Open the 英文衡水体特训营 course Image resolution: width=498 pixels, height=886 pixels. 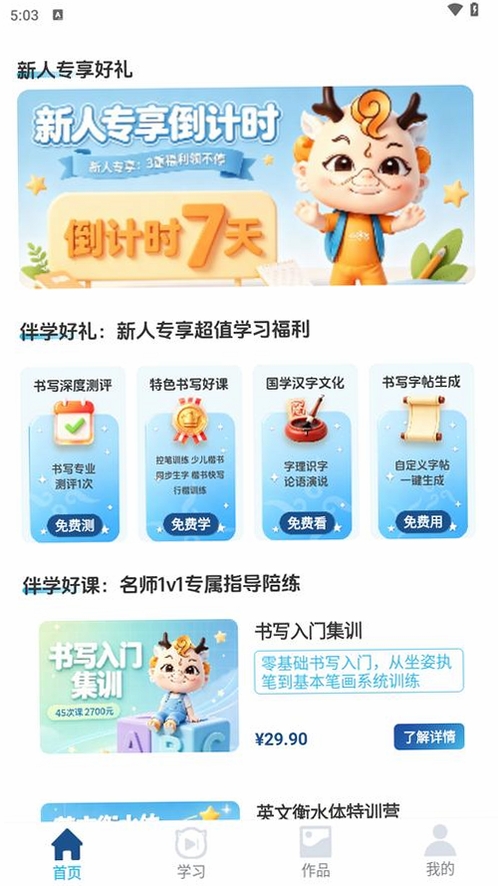(x=327, y=812)
